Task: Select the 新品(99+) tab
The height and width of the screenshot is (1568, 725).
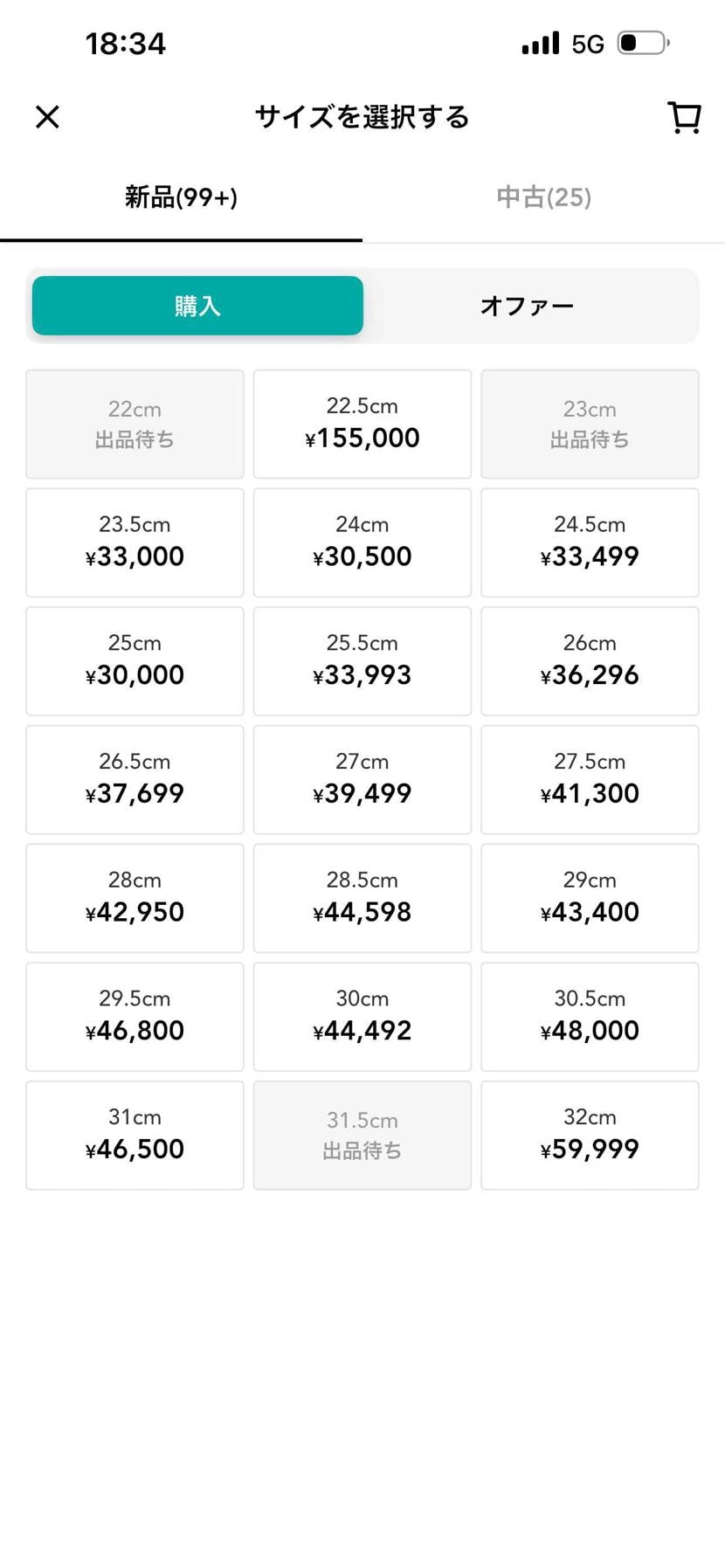Action: click(x=181, y=197)
